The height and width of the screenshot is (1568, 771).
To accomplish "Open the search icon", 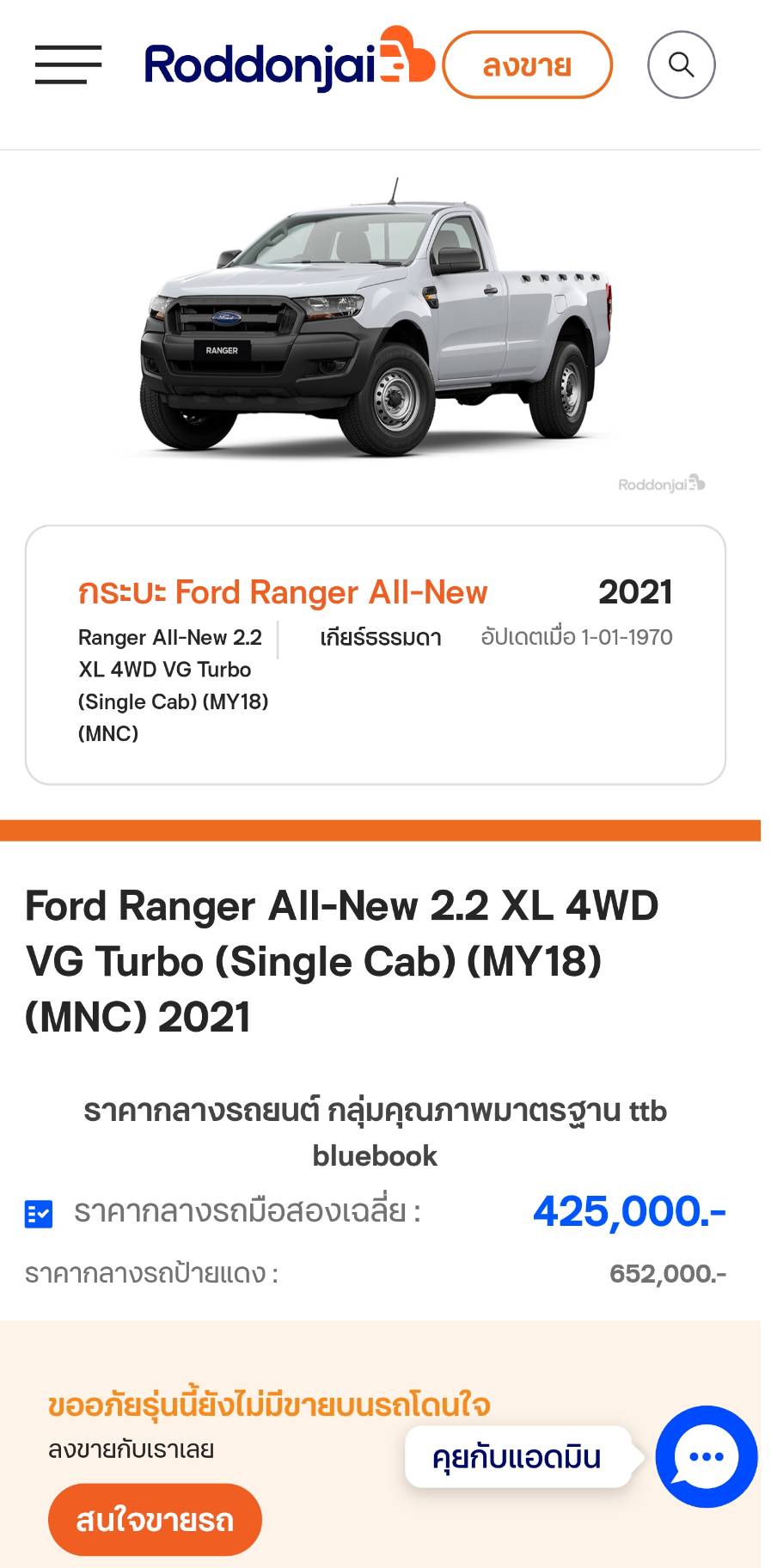I will (x=681, y=64).
